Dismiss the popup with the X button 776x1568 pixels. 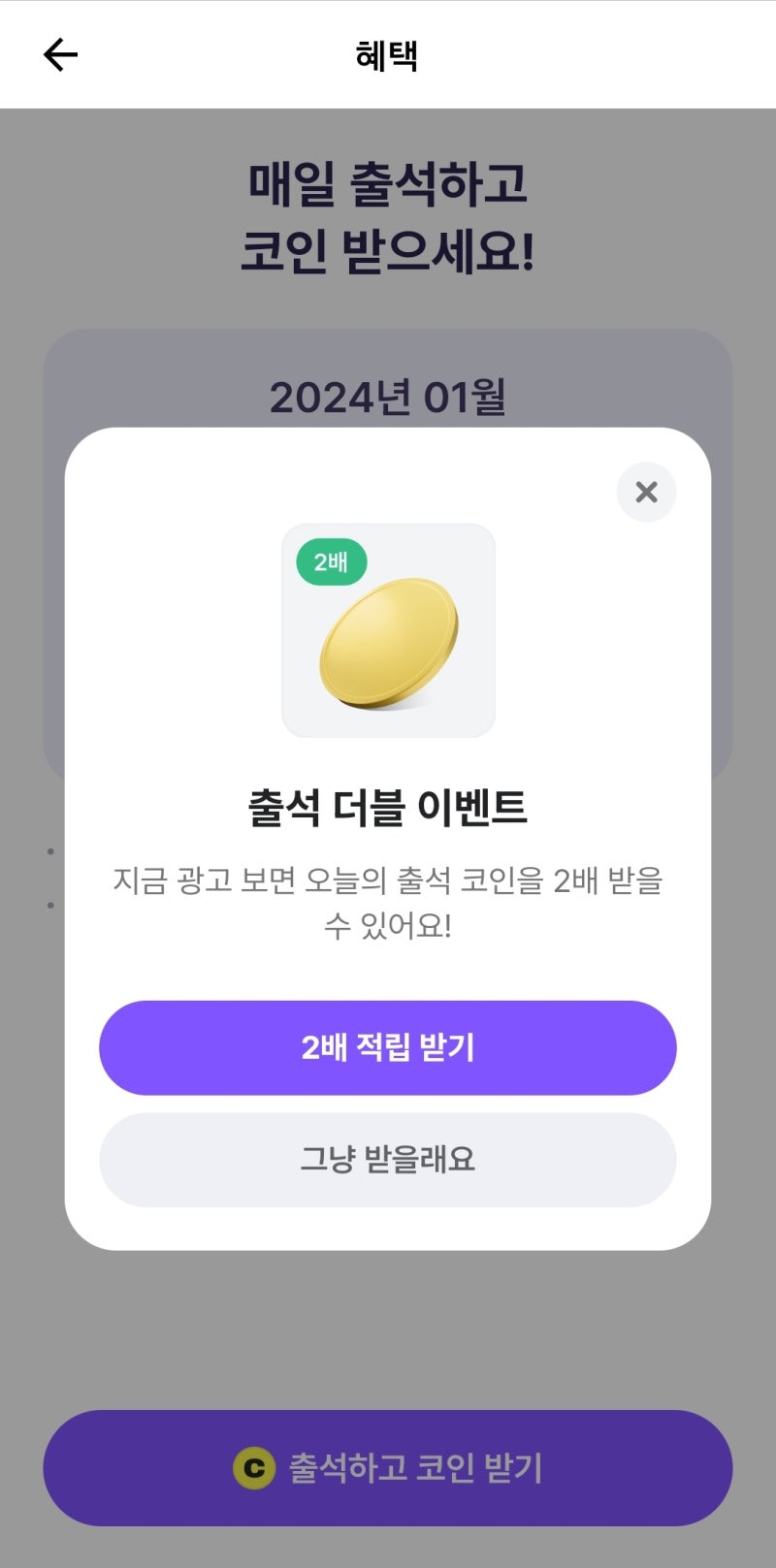(646, 493)
